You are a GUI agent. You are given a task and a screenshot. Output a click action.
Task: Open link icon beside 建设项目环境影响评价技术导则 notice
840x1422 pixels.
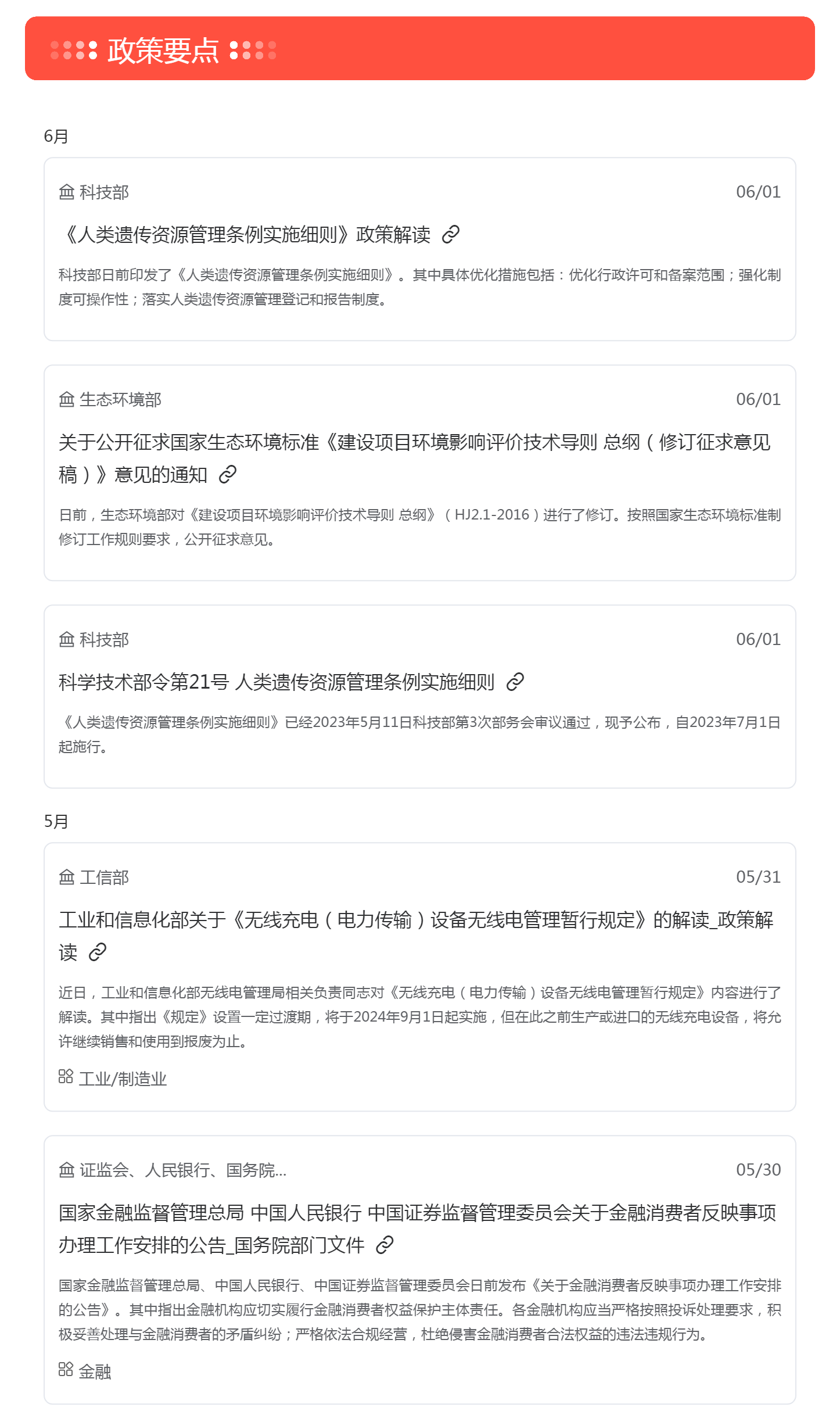point(228,475)
